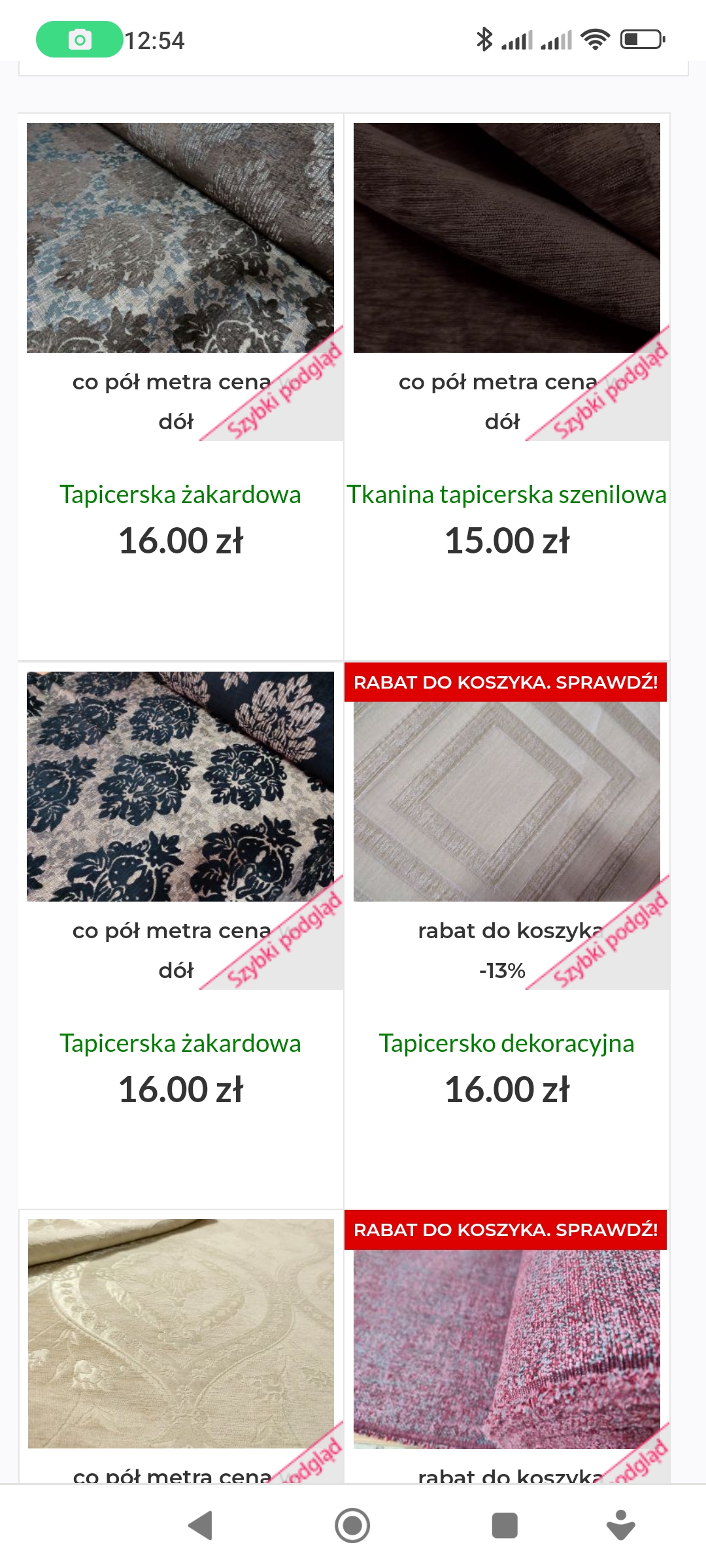Open the Tkanina tapicerska szenilowa product link

(x=507, y=495)
